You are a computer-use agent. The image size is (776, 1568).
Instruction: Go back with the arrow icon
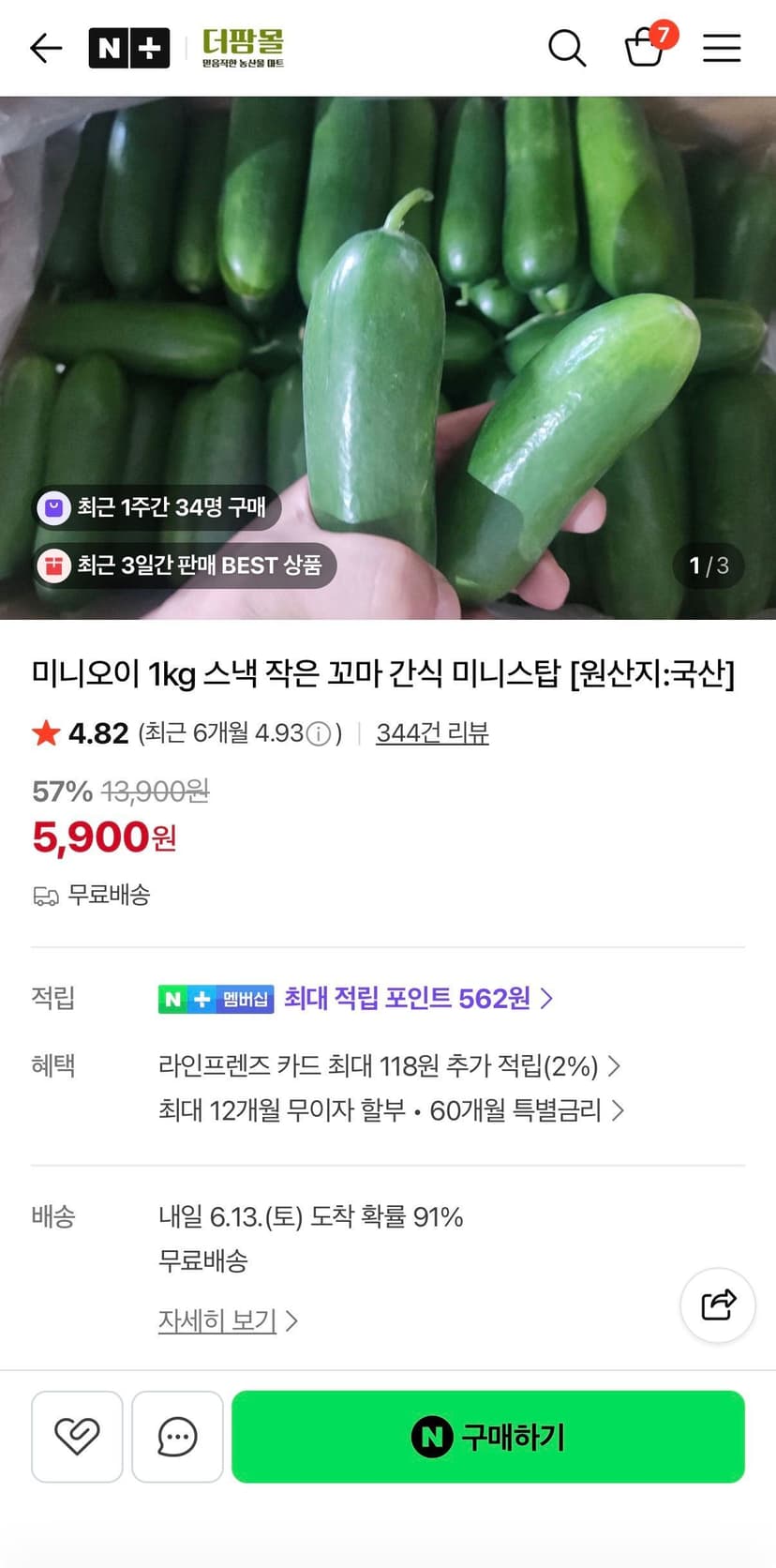click(x=46, y=48)
